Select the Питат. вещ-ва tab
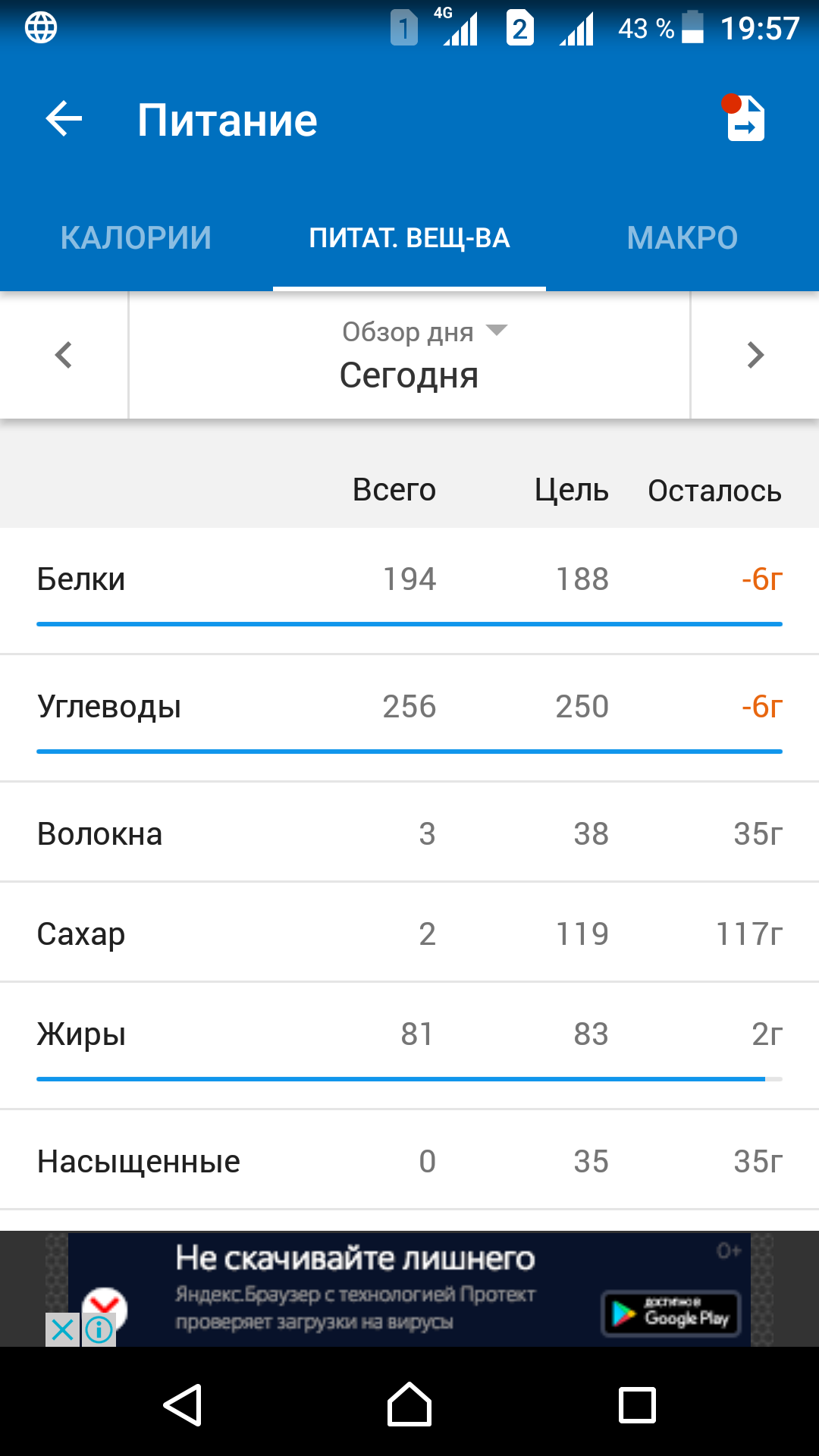 pos(409,238)
